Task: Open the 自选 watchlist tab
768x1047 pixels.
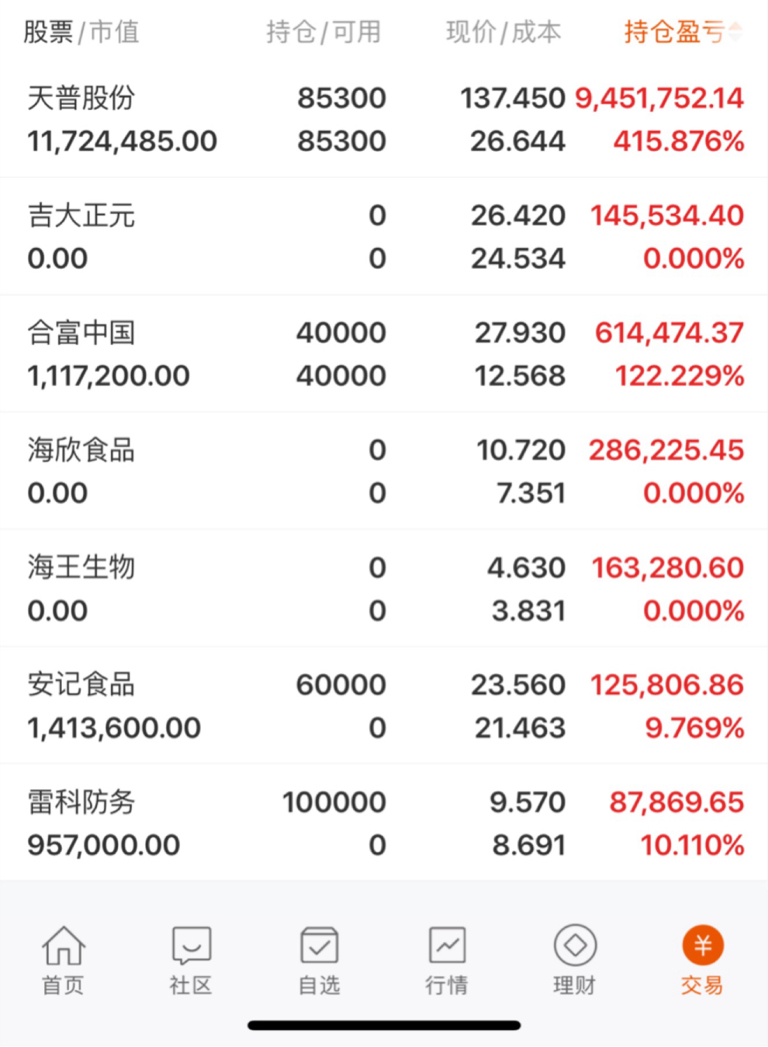Action: (x=319, y=960)
